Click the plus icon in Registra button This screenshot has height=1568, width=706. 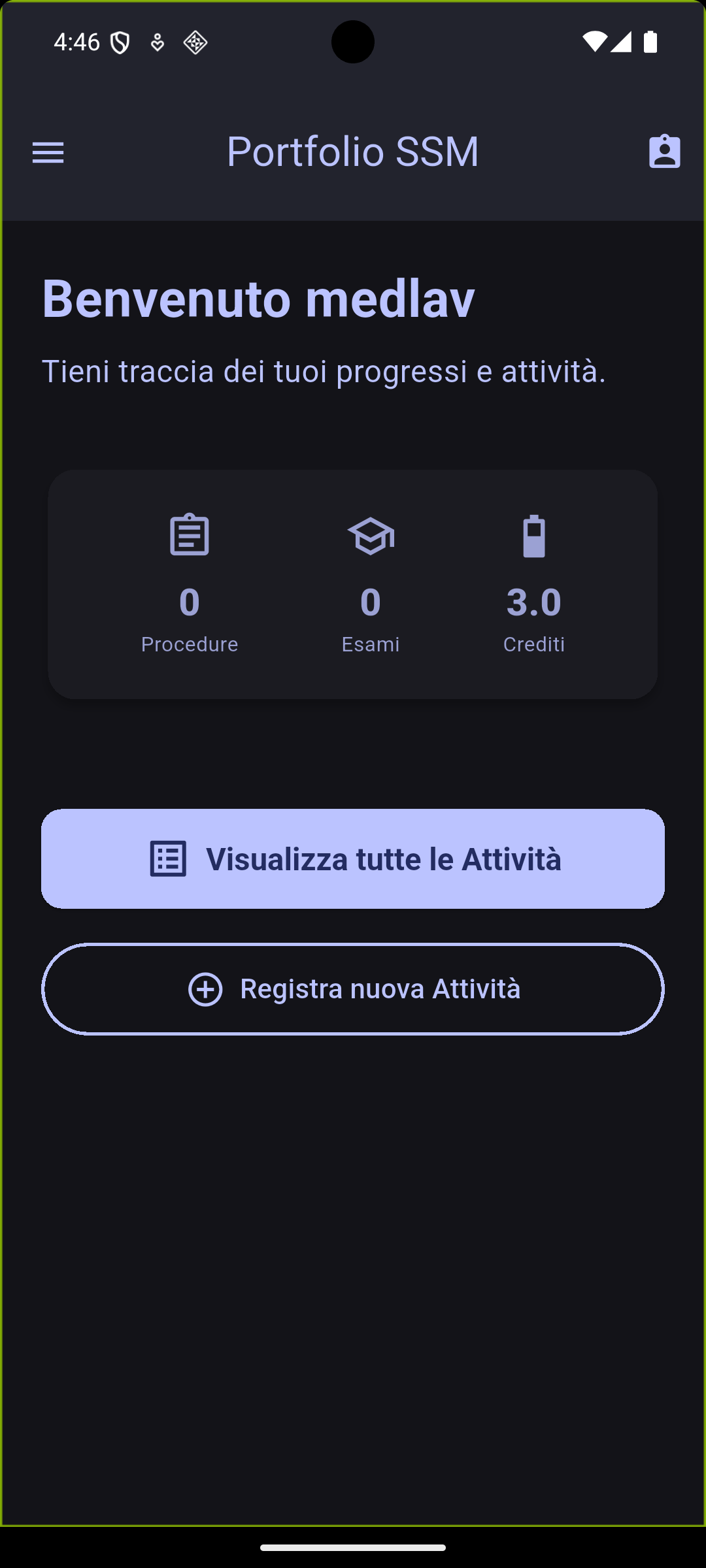pyautogui.click(x=204, y=988)
